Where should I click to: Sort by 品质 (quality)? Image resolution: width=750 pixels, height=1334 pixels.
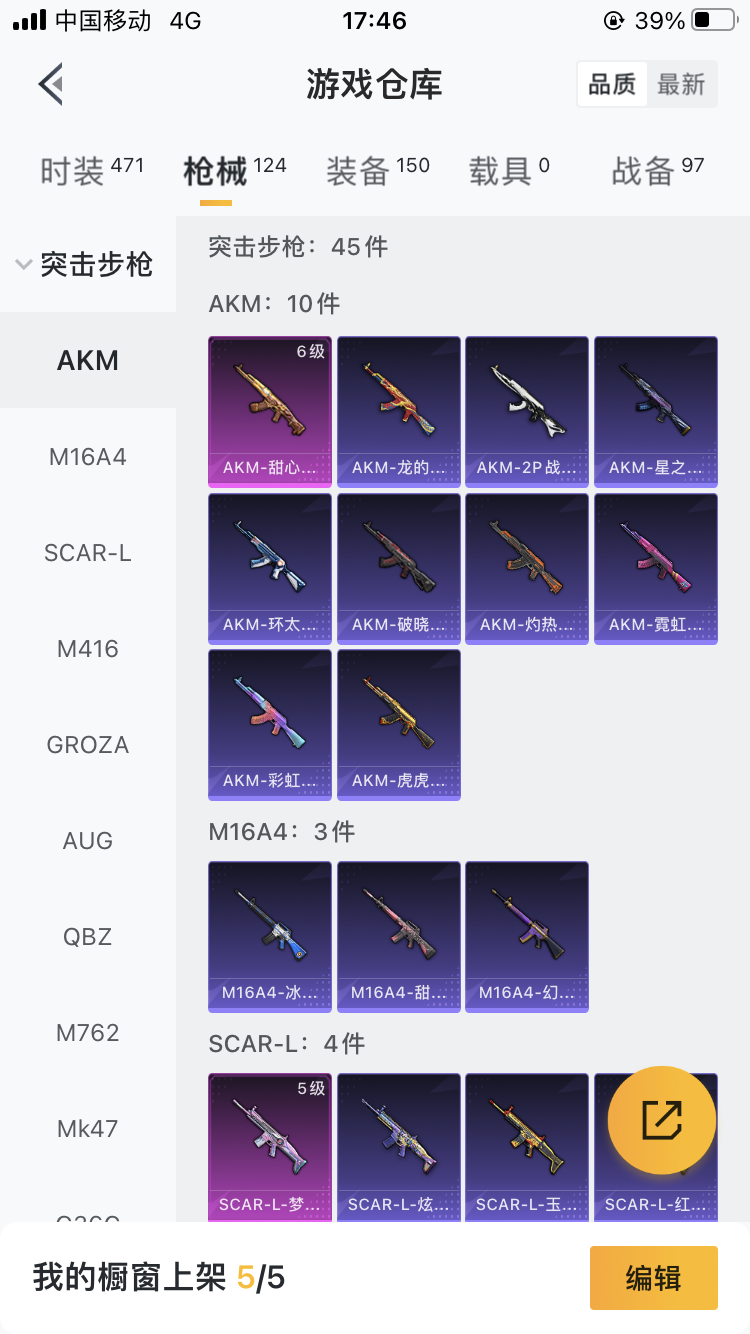(x=612, y=85)
